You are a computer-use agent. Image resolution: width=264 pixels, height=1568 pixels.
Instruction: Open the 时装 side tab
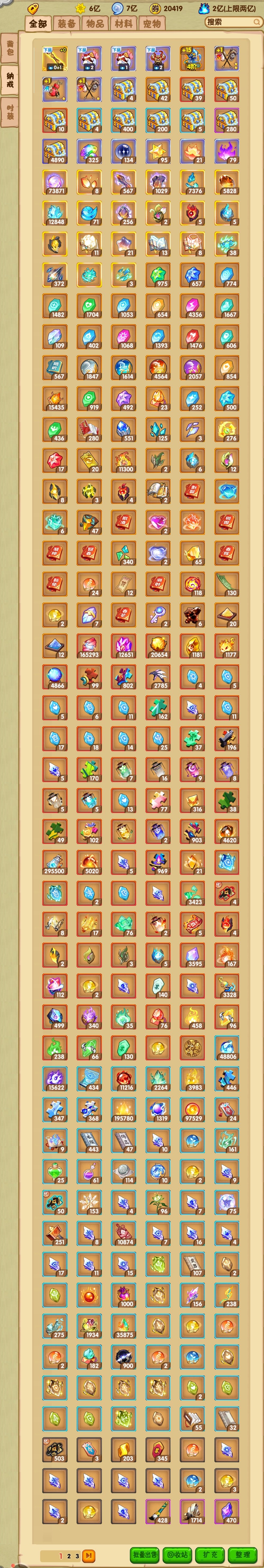(10, 112)
